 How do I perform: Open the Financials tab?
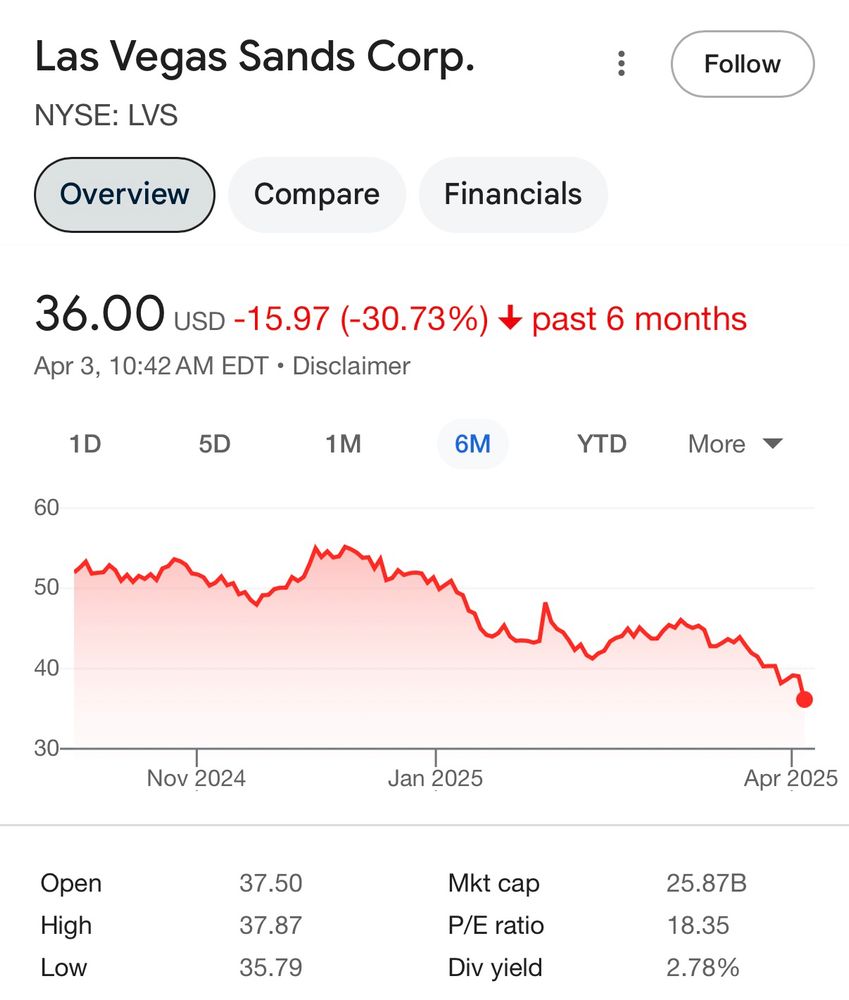512,194
